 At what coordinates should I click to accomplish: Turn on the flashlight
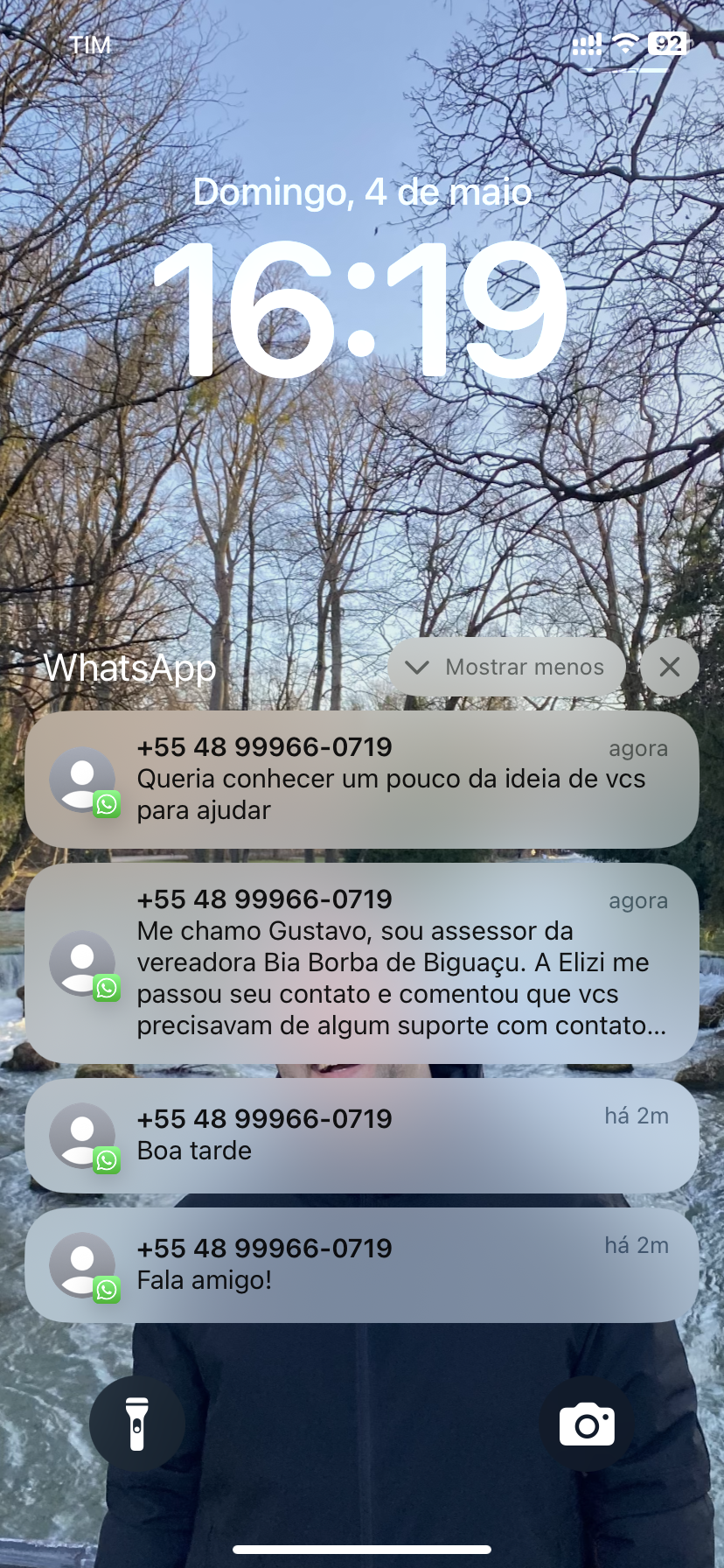(x=137, y=1424)
